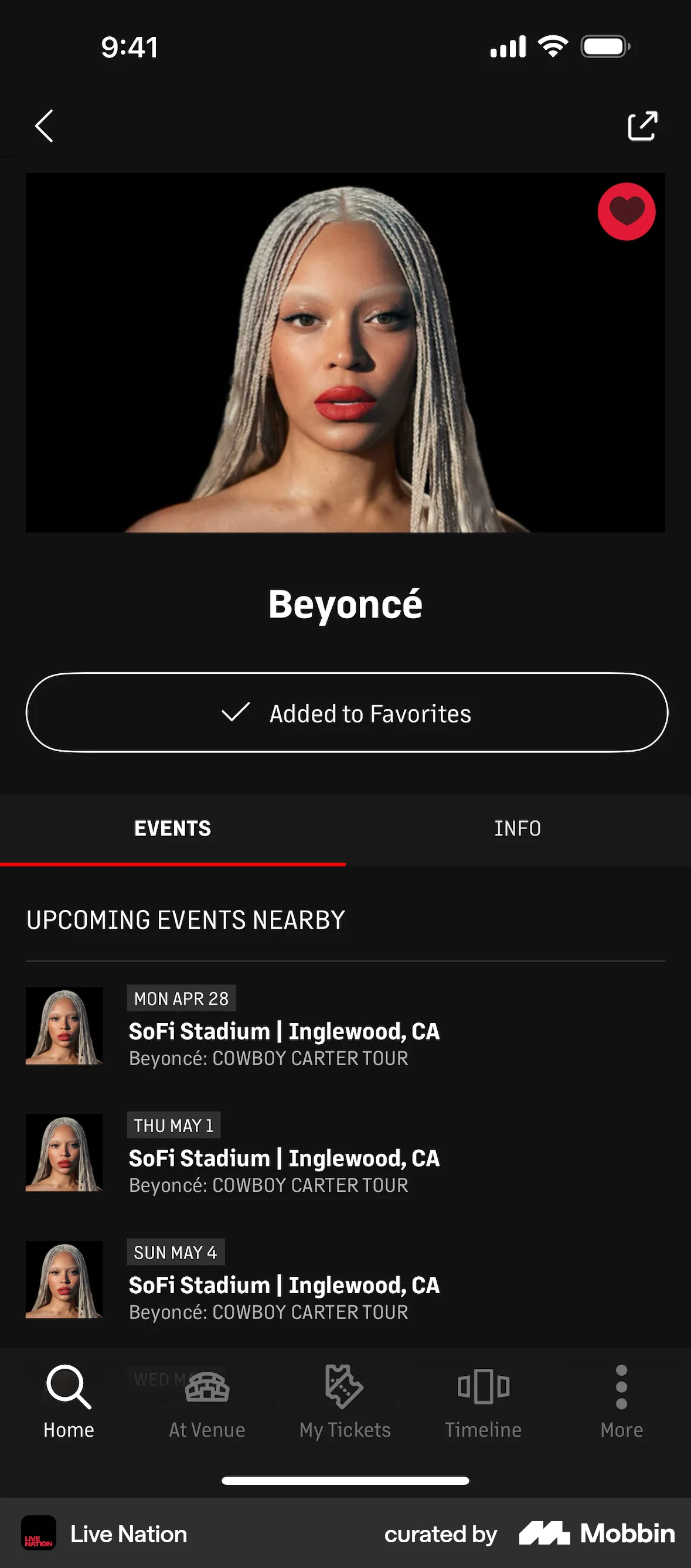
Task: Toggle off Added to Favorites
Action: 345,712
